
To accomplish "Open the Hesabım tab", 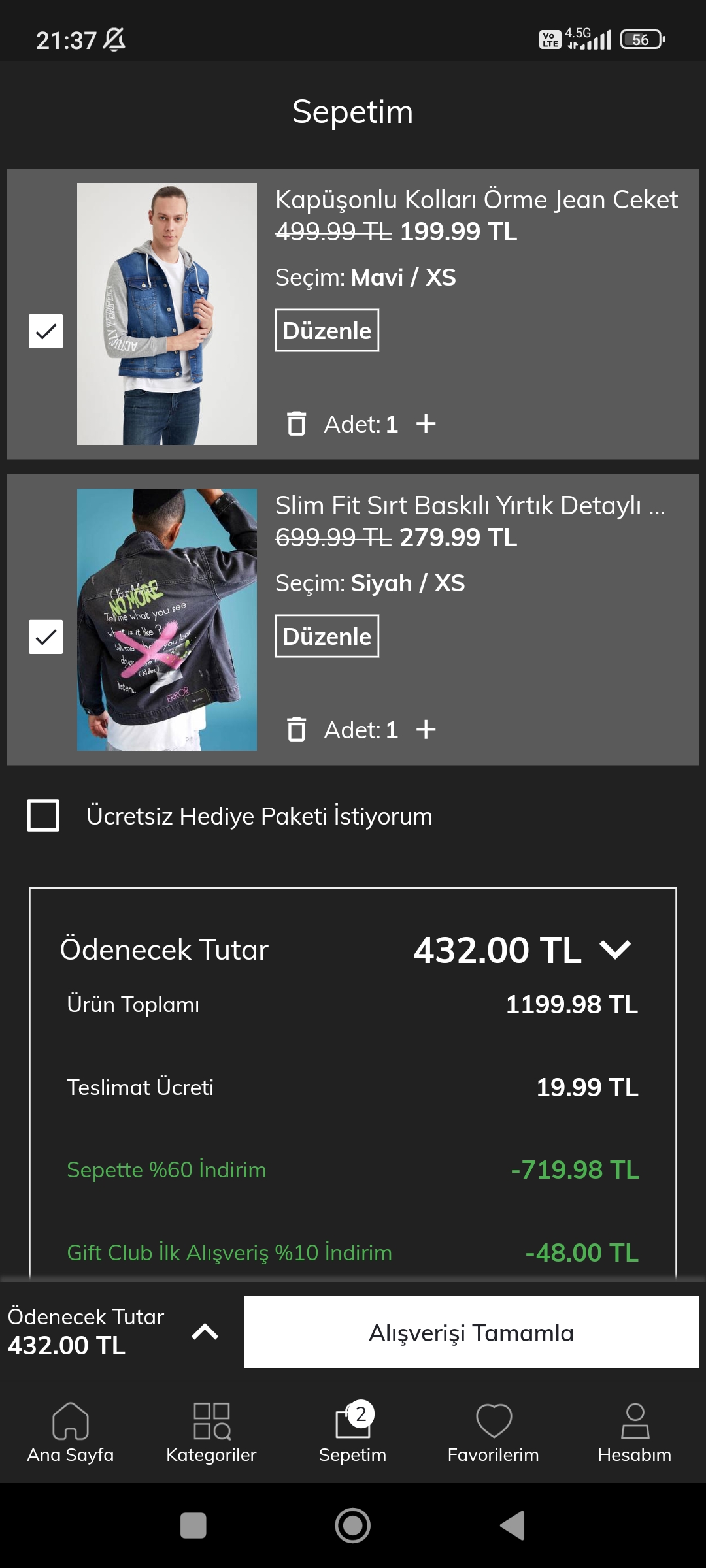I will (634, 1432).
